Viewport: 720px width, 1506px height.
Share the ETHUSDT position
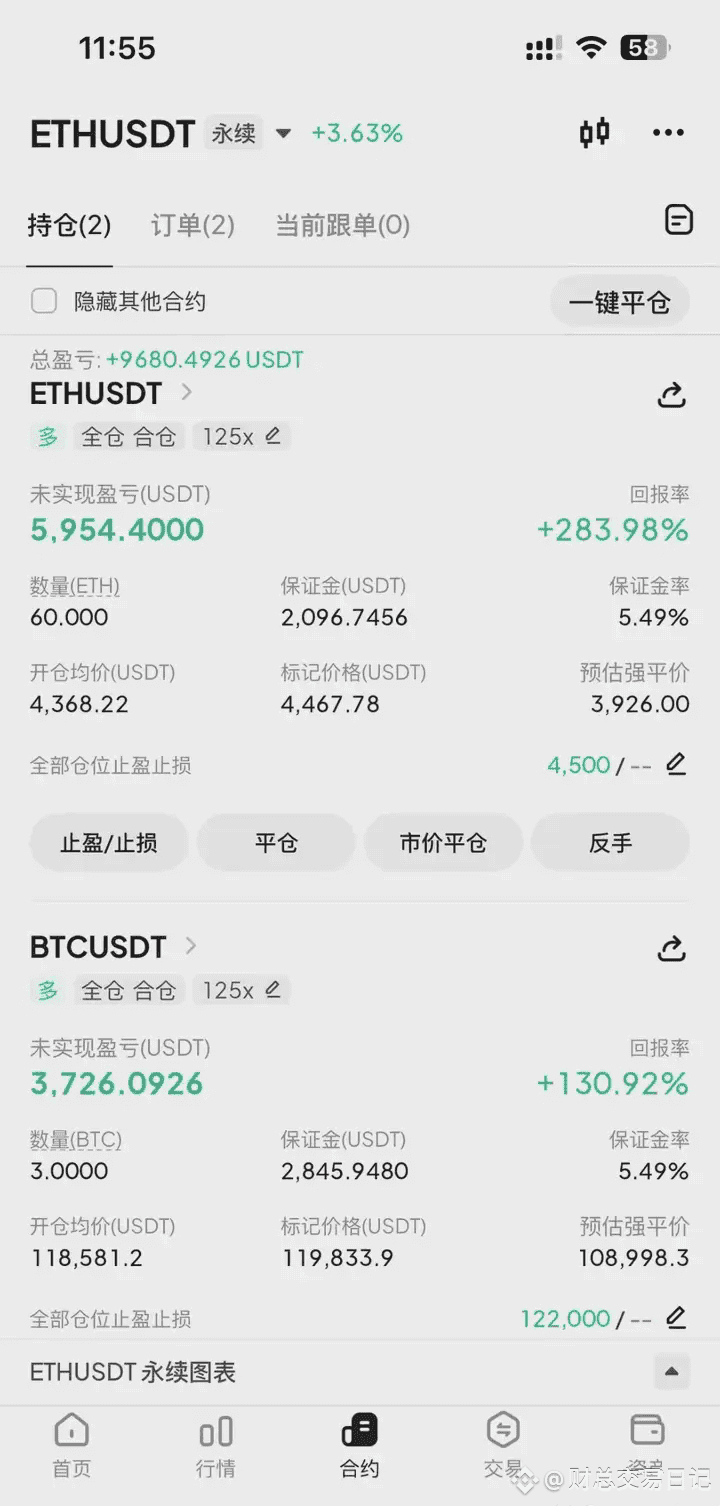pos(671,396)
